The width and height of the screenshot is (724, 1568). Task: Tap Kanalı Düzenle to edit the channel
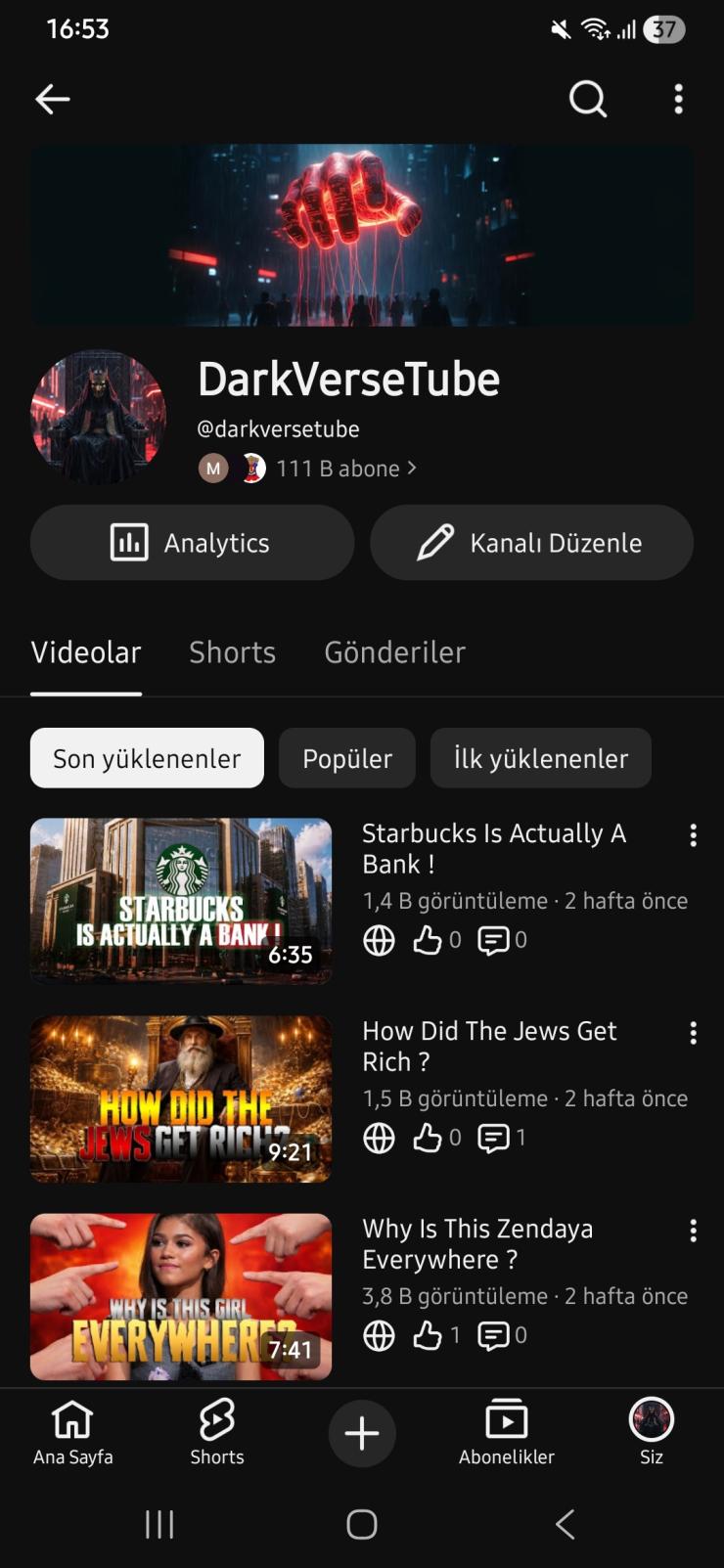[x=531, y=543]
